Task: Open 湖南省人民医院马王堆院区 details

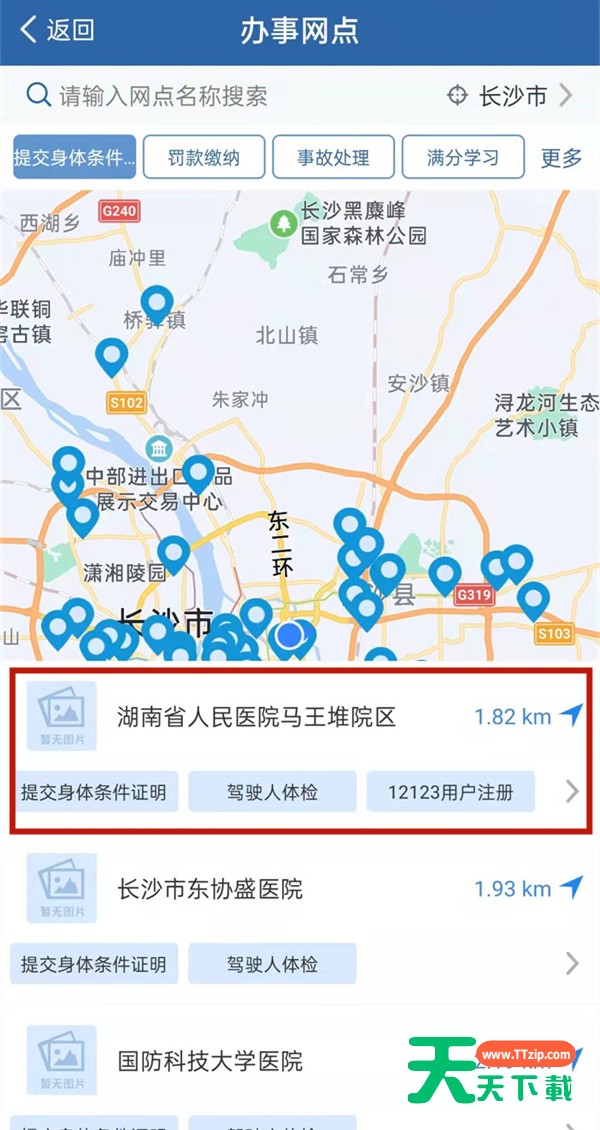Action: coord(256,716)
